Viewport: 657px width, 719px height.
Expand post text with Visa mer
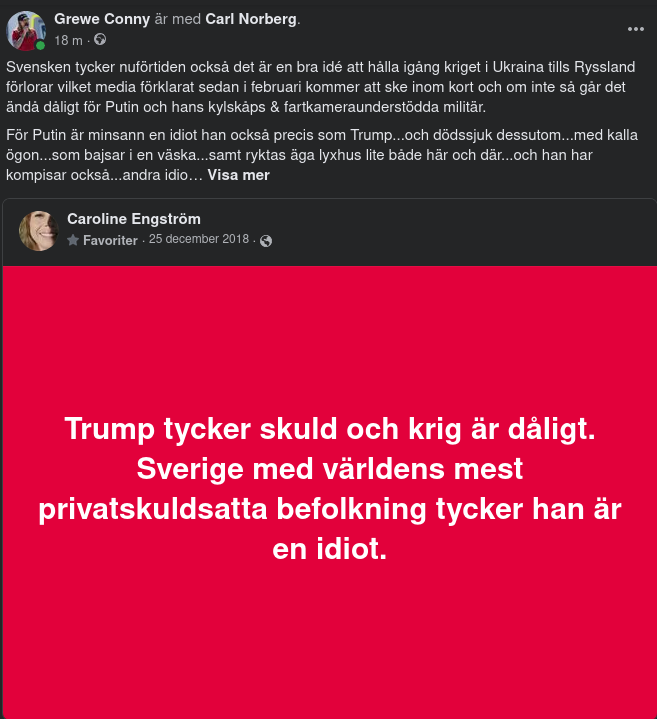point(238,175)
